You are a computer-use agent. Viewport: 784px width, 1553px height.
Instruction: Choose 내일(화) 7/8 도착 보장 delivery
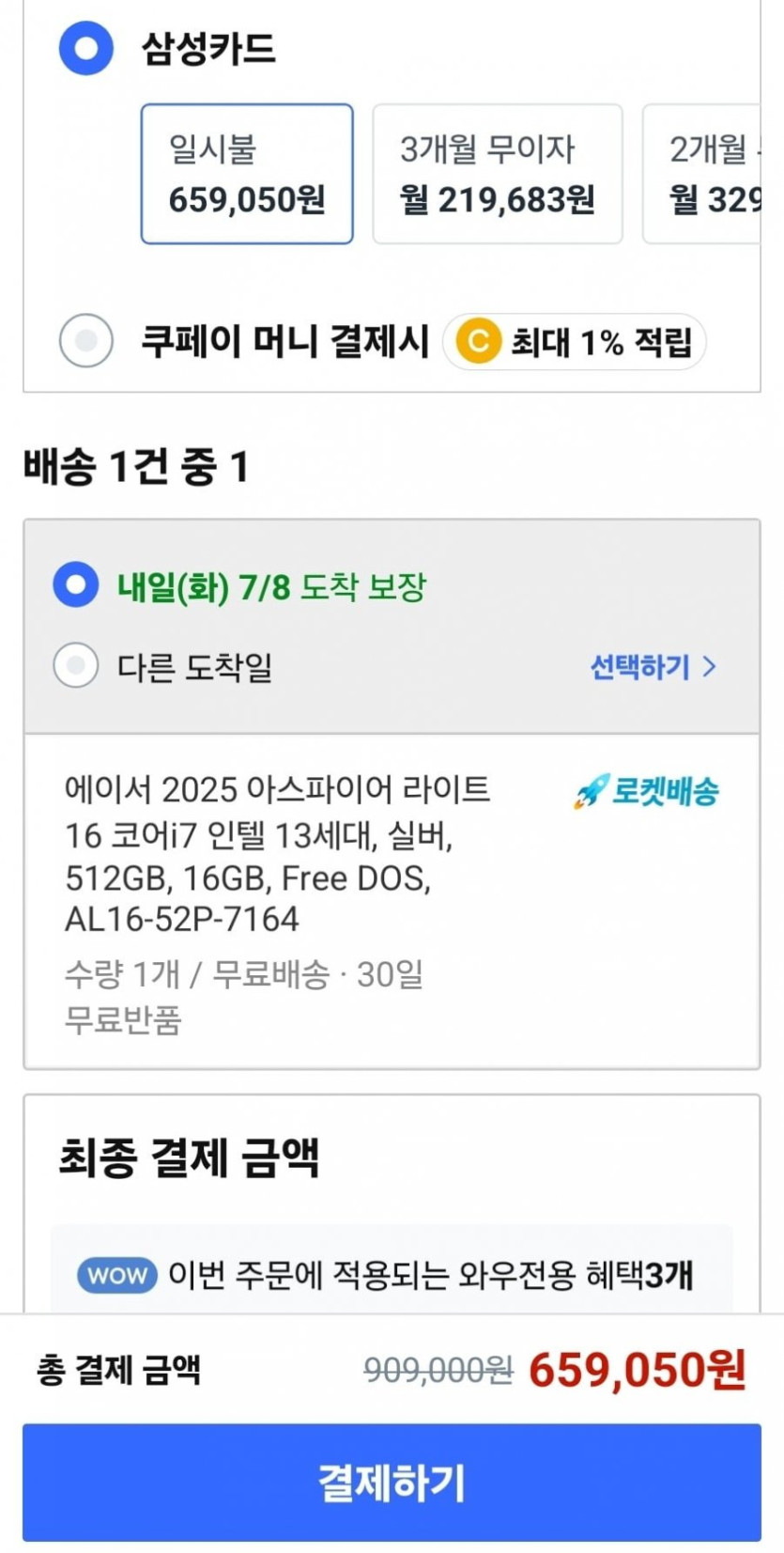click(76, 585)
